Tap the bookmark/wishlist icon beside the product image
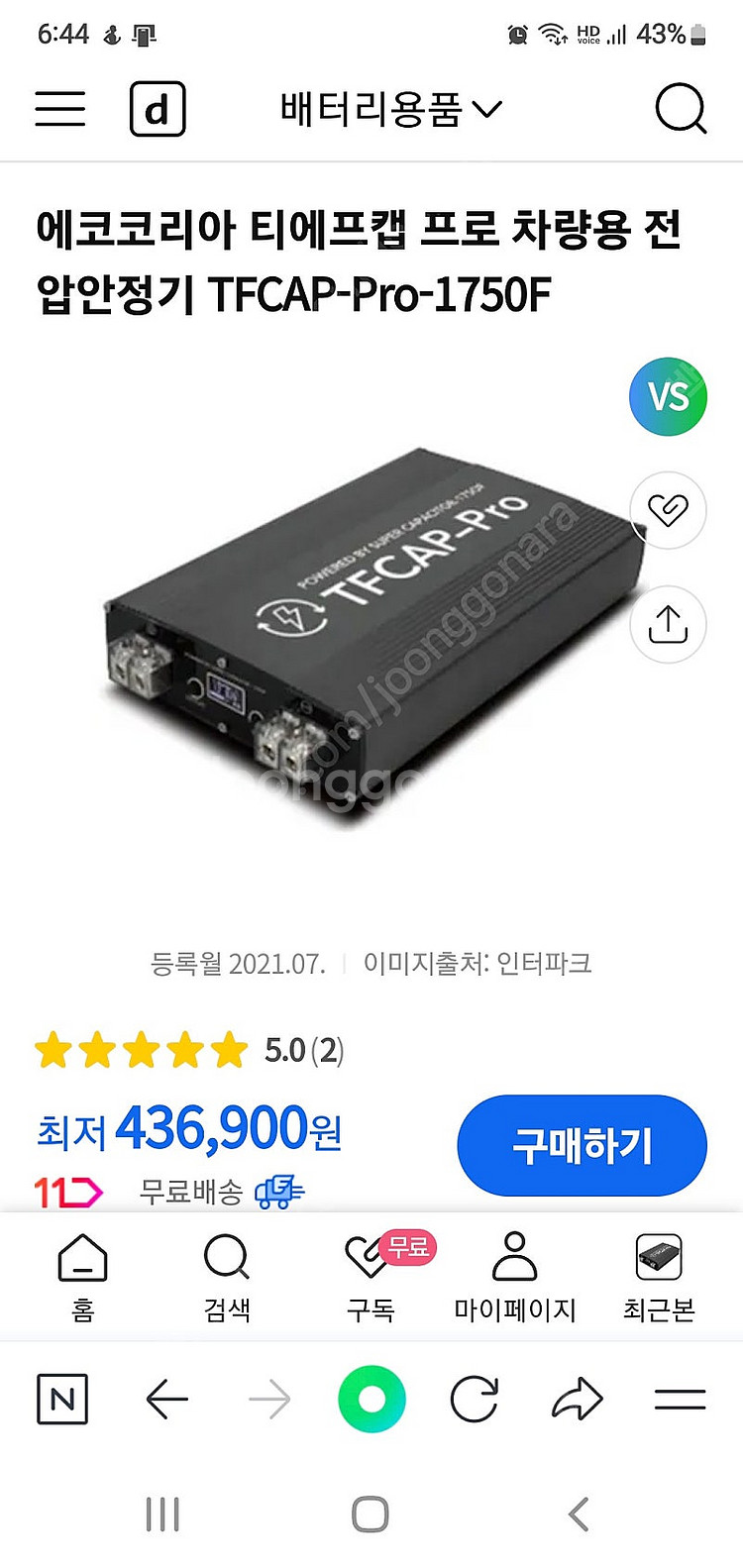This screenshot has width=743, height=1568. coord(667,510)
